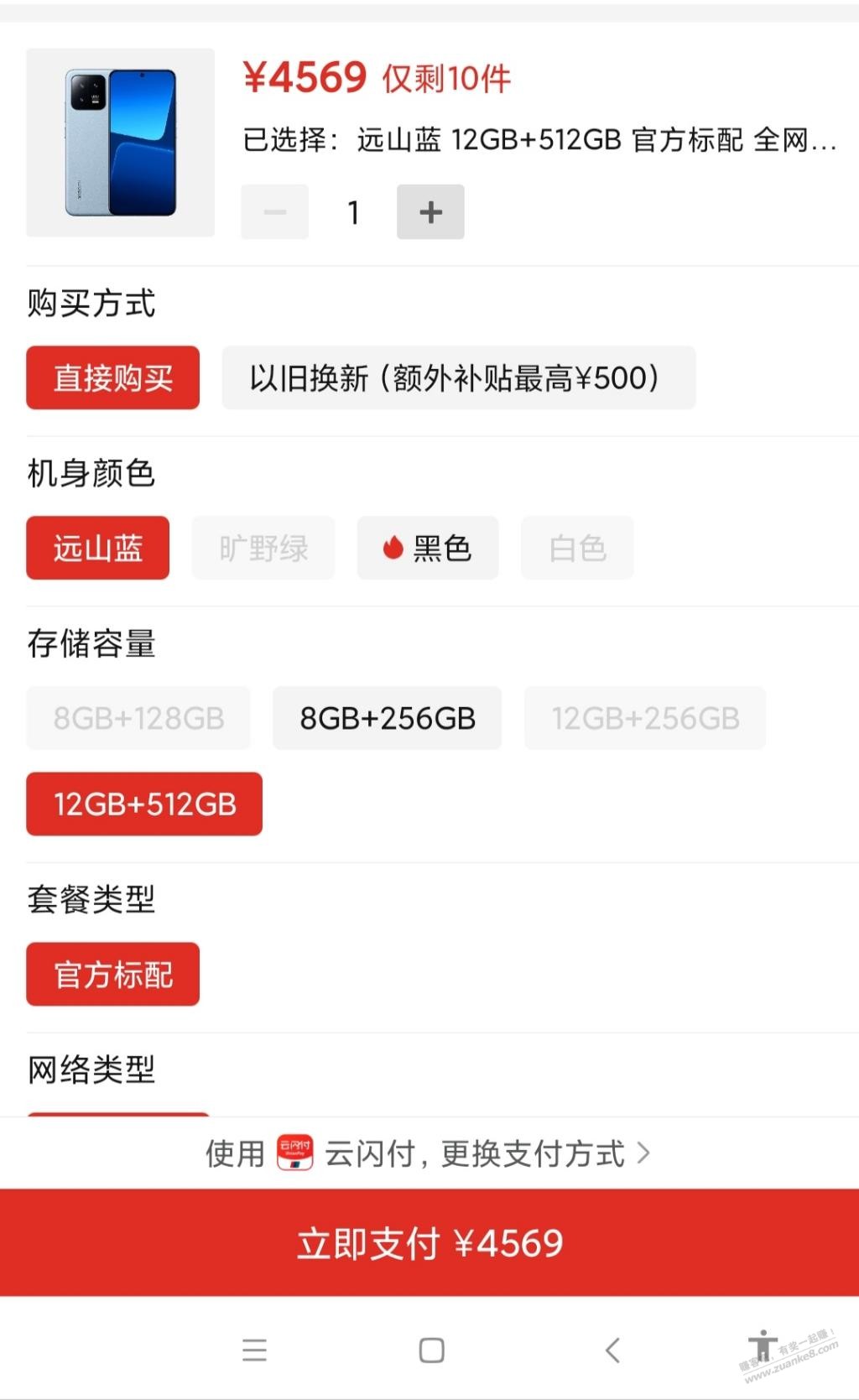This screenshot has width=859, height=1400.
Task: Select 官方标配 package type
Action: tap(113, 975)
